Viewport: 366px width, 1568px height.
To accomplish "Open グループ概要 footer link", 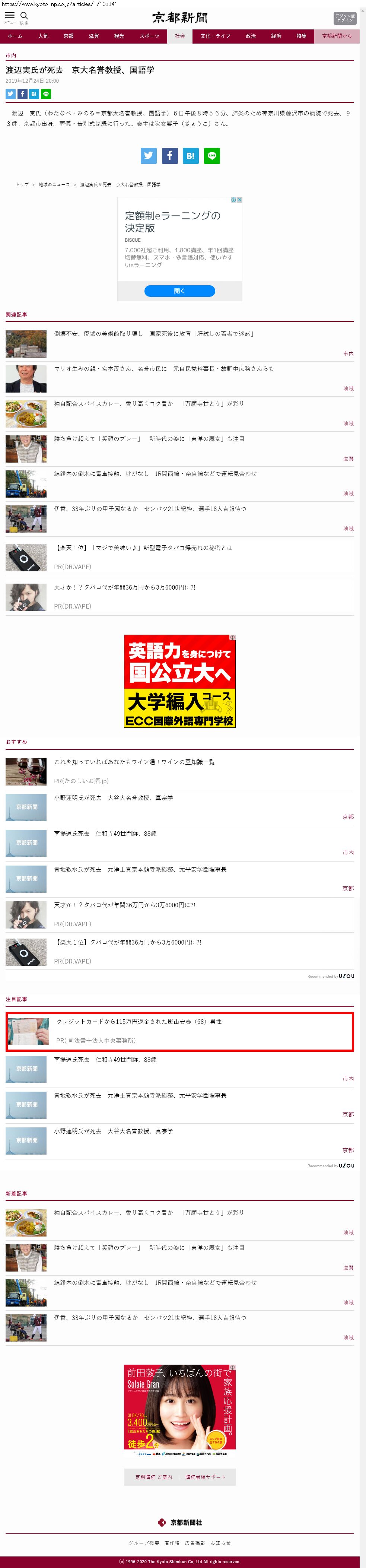I will tap(144, 1543).
